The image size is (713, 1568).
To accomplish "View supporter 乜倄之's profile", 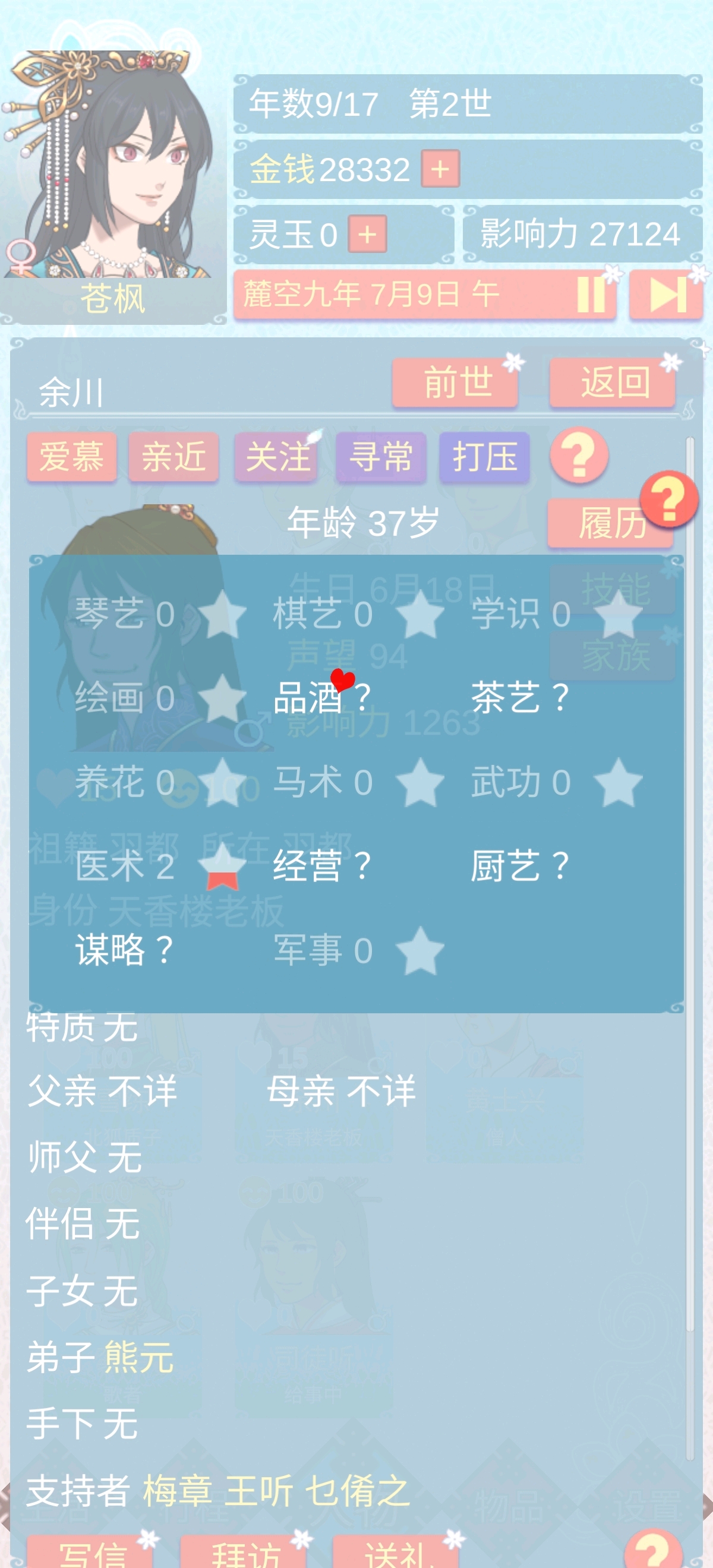I will coord(357,1490).
